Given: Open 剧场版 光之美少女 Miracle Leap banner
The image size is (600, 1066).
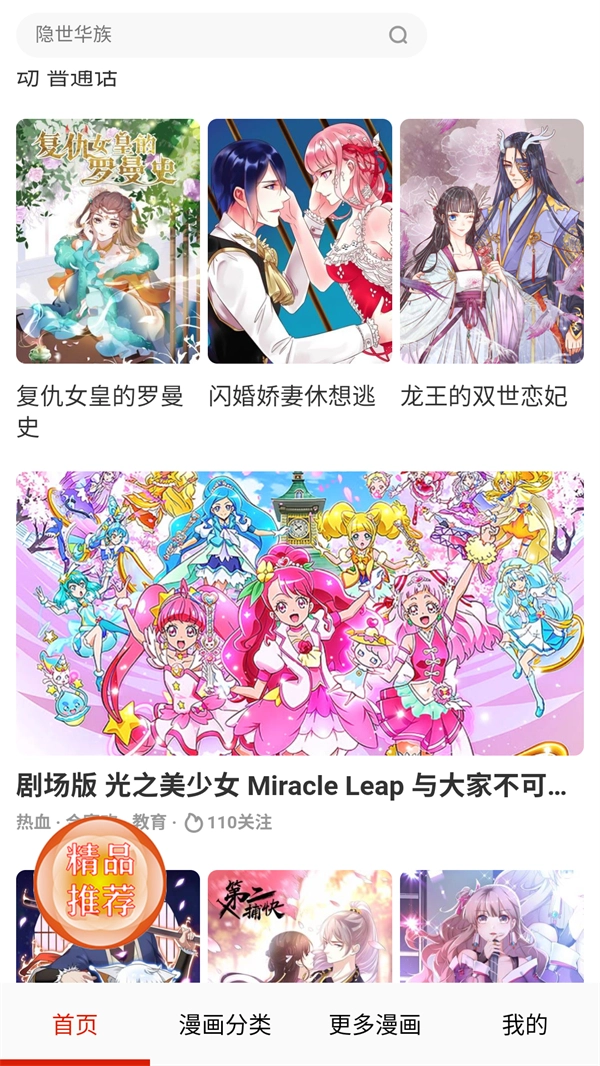Looking at the screenshot, I should 299,613.
